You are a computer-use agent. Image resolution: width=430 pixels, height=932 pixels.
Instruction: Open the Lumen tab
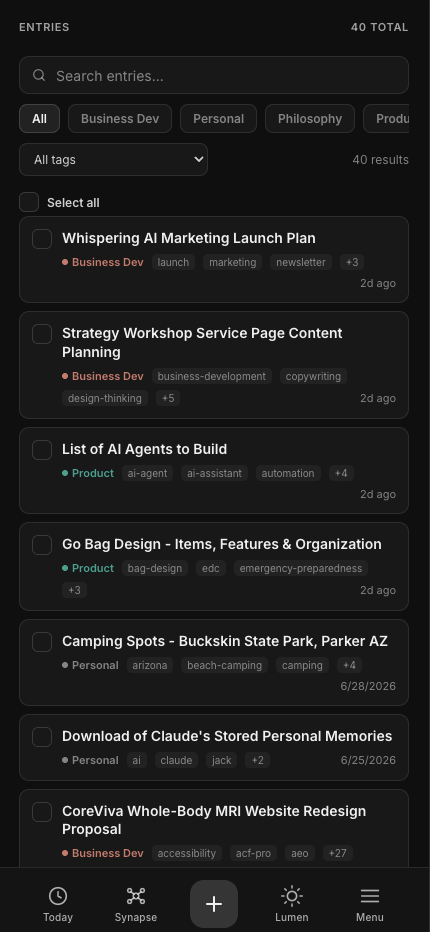coord(292,903)
